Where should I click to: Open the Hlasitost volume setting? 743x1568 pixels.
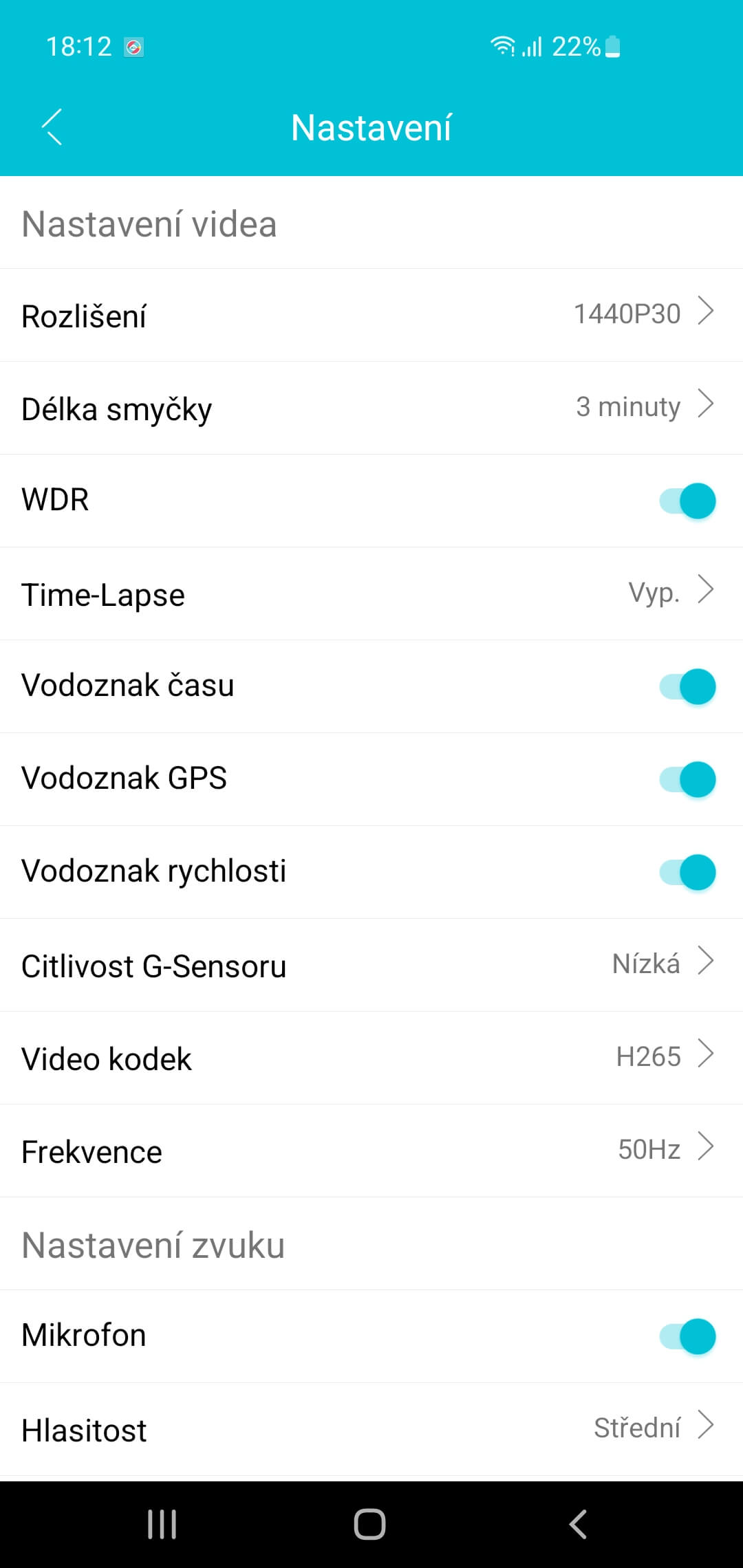click(x=371, y=1430)
